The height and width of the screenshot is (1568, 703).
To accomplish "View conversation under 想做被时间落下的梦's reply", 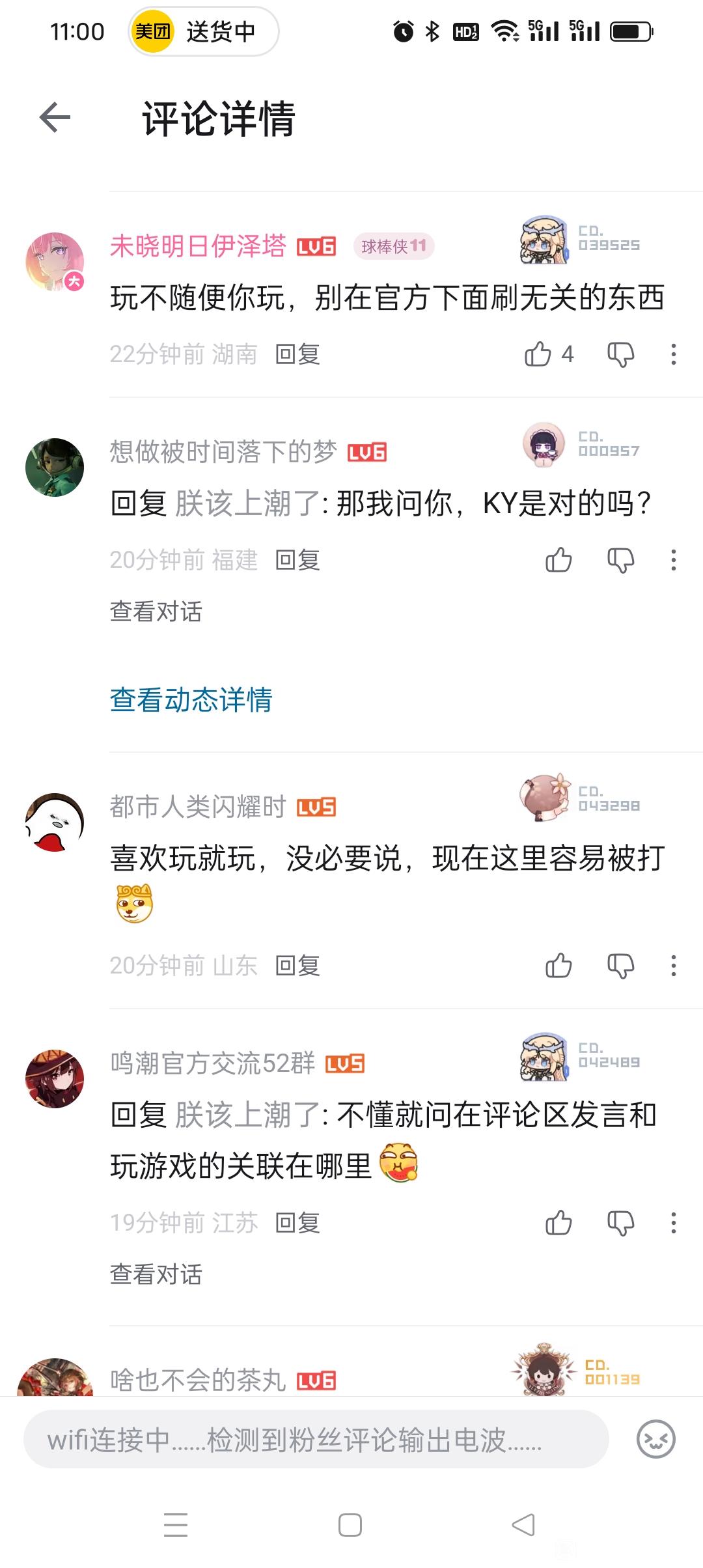I will 156,611.
